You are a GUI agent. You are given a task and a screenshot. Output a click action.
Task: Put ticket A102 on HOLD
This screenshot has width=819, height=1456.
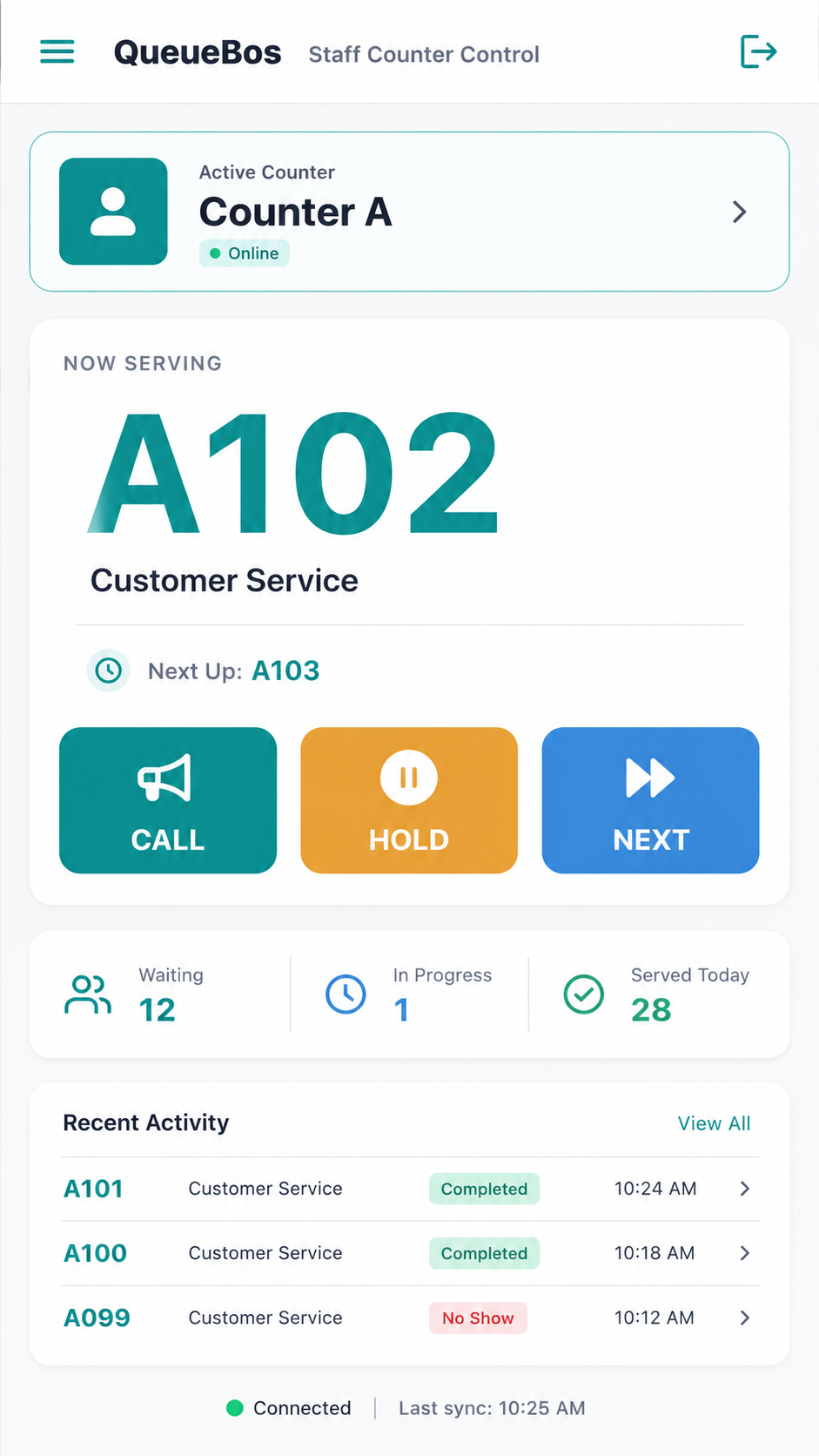click(x=409, y=800)
